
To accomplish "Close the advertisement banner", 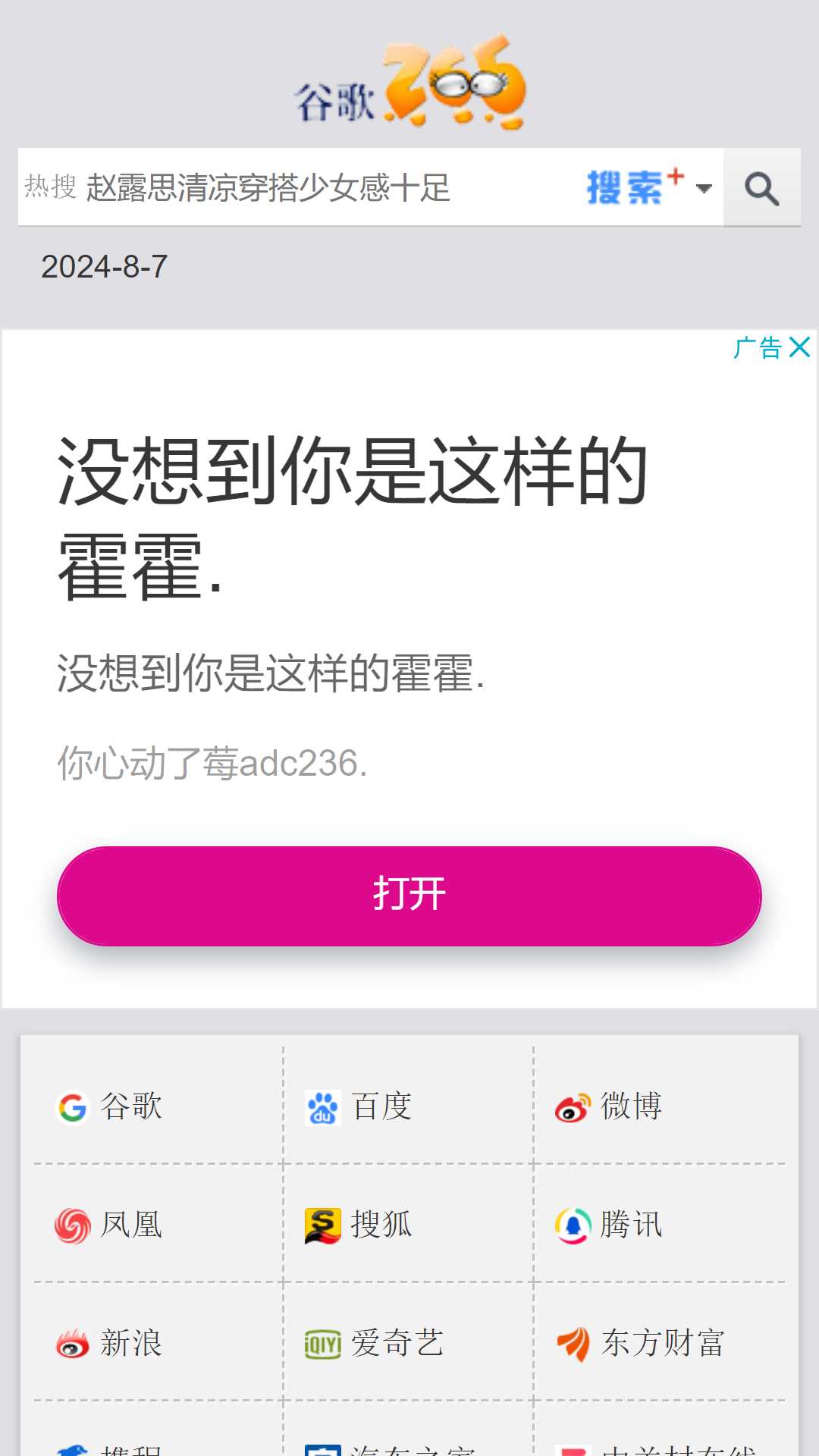I will tap(799, 348).
